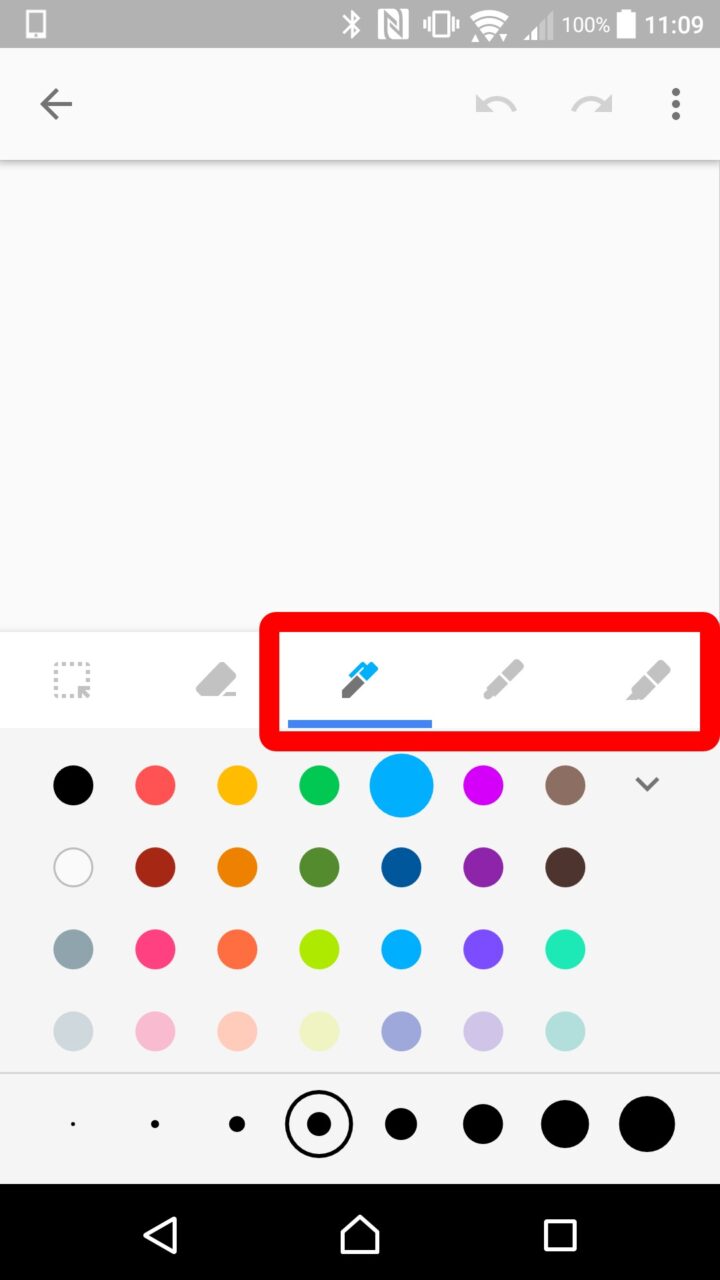Select the pen tool

click(x=360, y=680)
